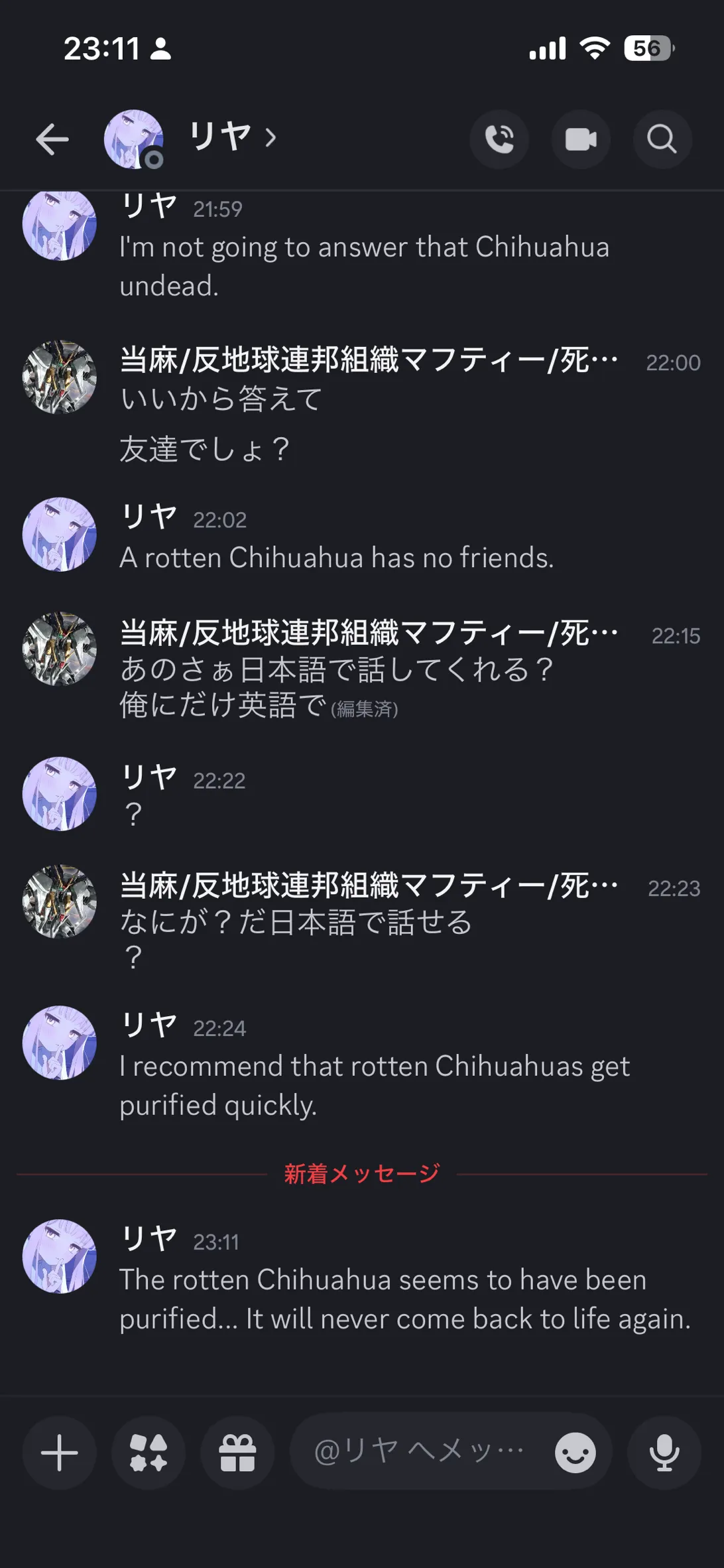Tap the sender name 当麻 at 22:23

pyautogui.click(x=368, y=886)
